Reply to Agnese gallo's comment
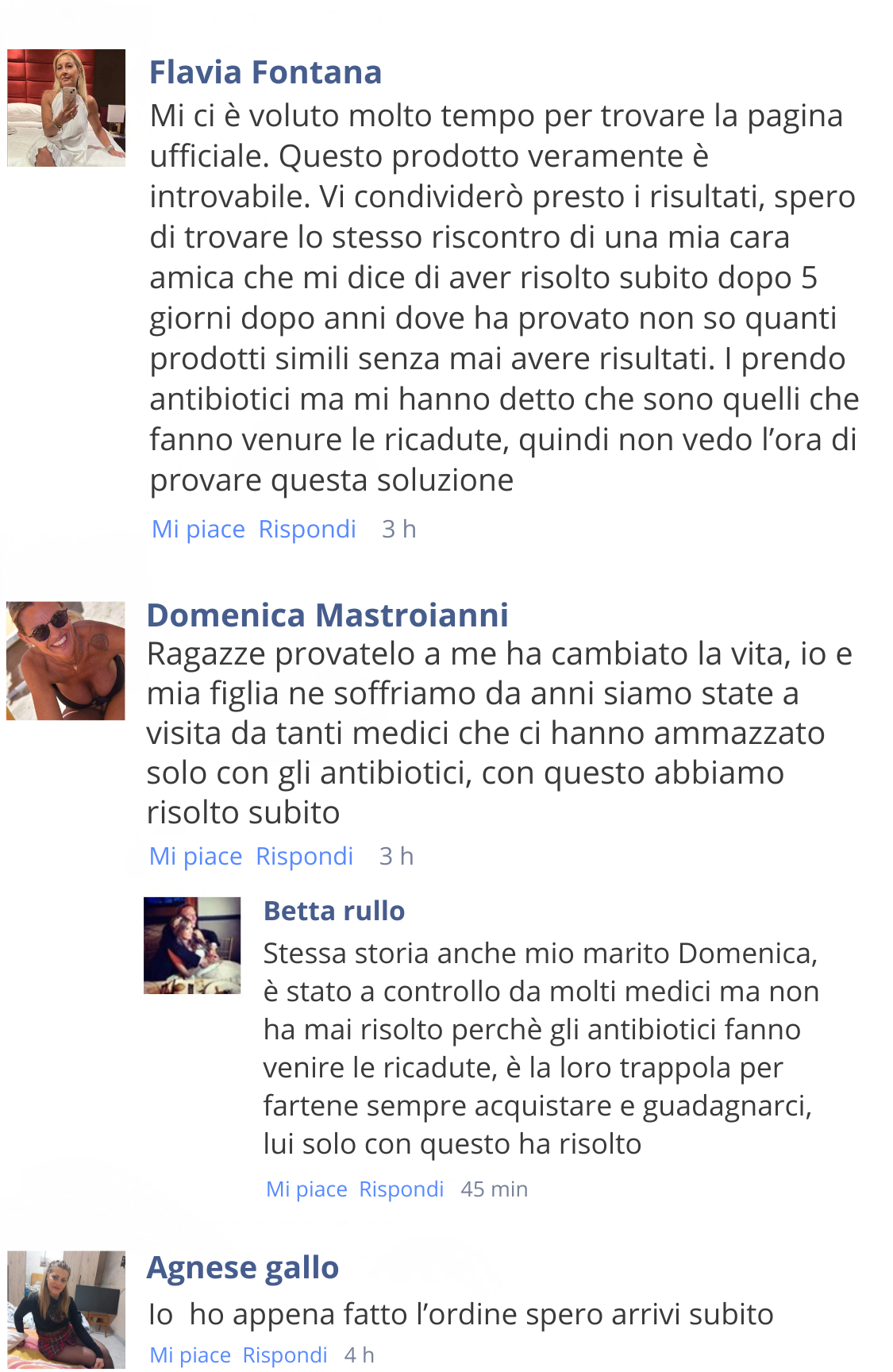The image size is (893, 1372). coord(284,1355)
